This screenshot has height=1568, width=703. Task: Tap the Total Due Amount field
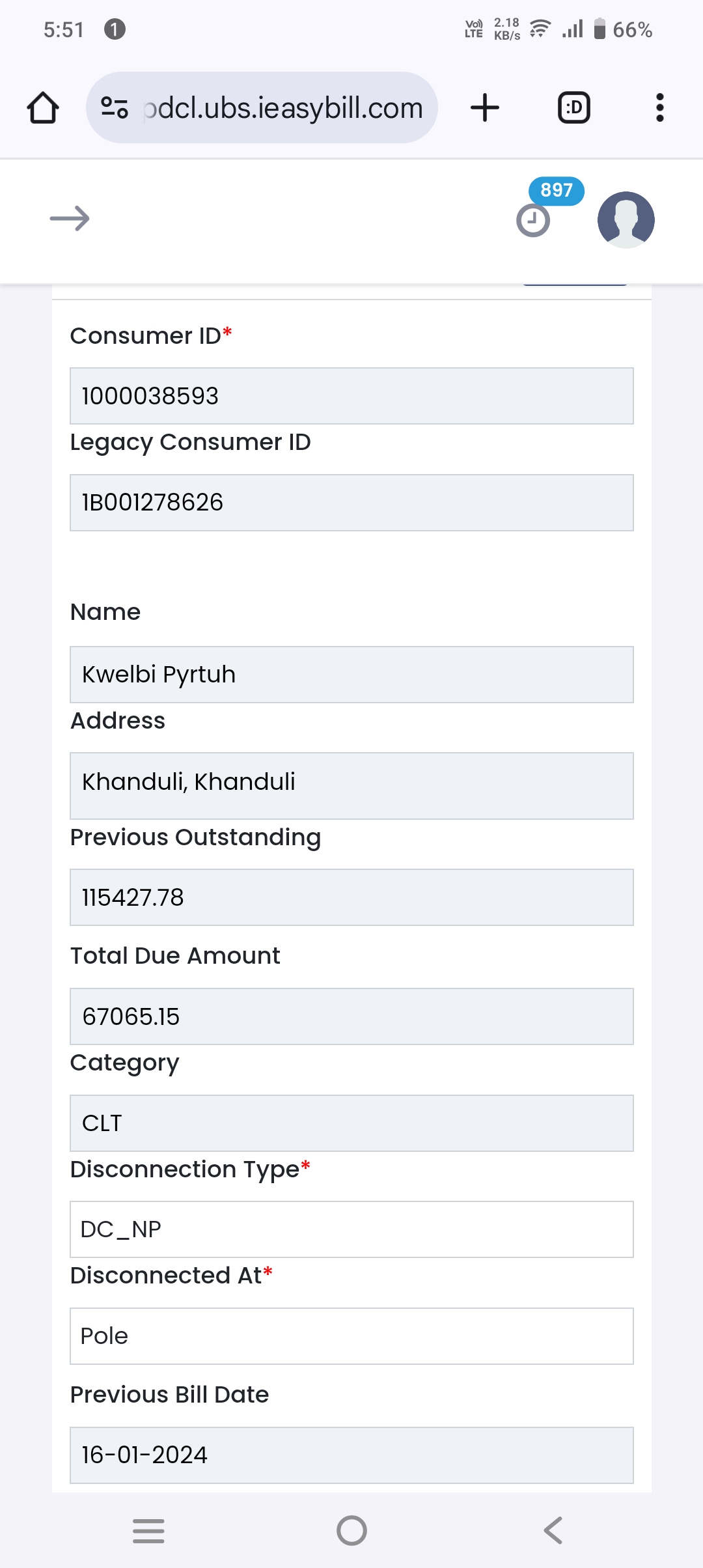click(351, 1016)
